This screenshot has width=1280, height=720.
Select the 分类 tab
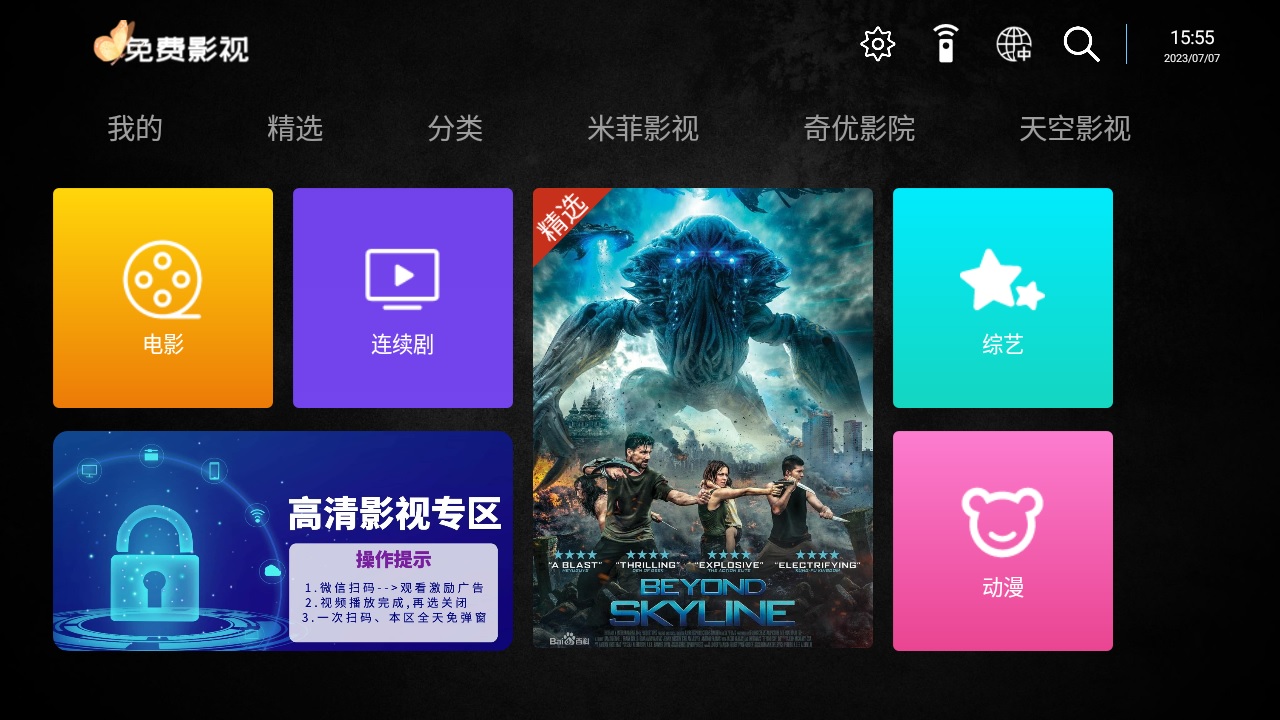pyautogui.click(x=455, y=129)
